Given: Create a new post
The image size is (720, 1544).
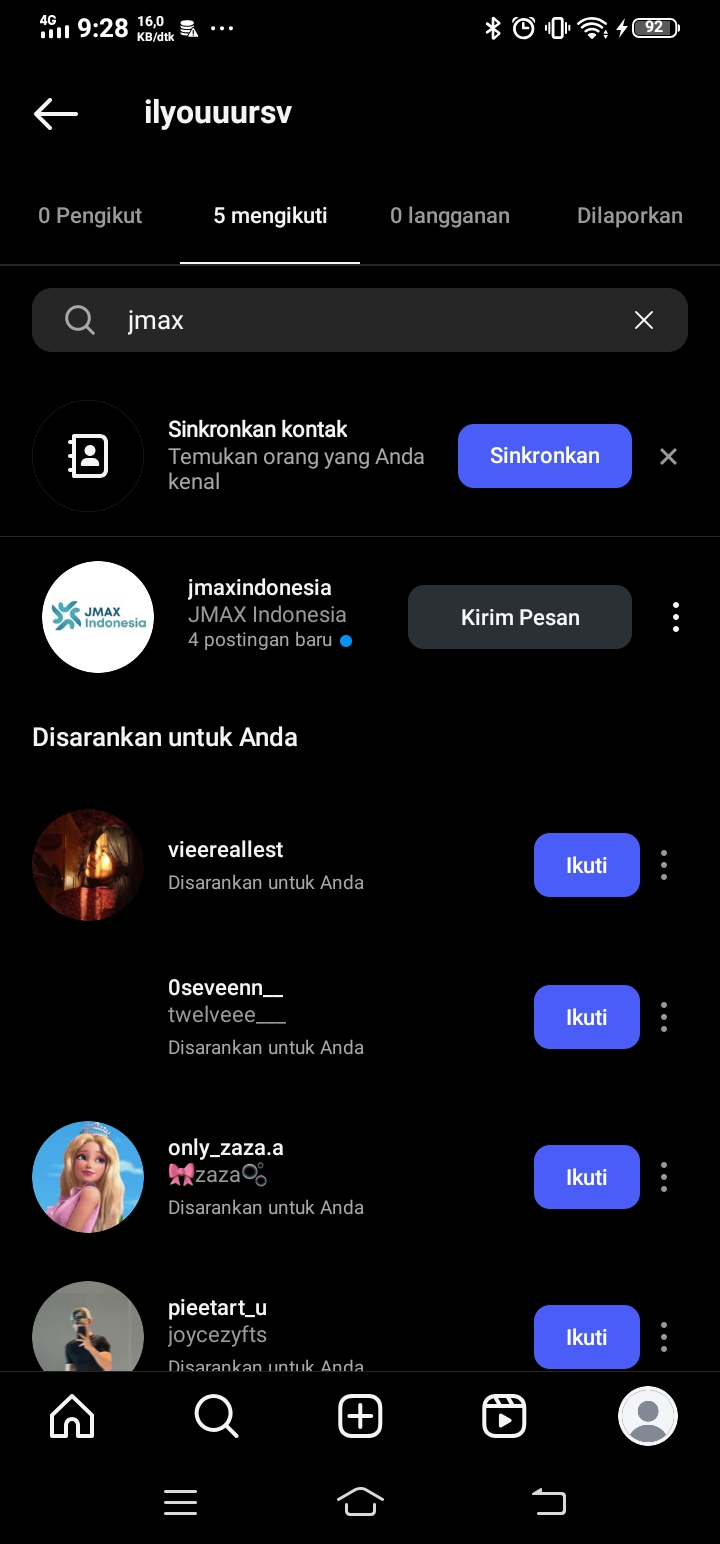Looking at the screenshot, I should pos(360,1416).
